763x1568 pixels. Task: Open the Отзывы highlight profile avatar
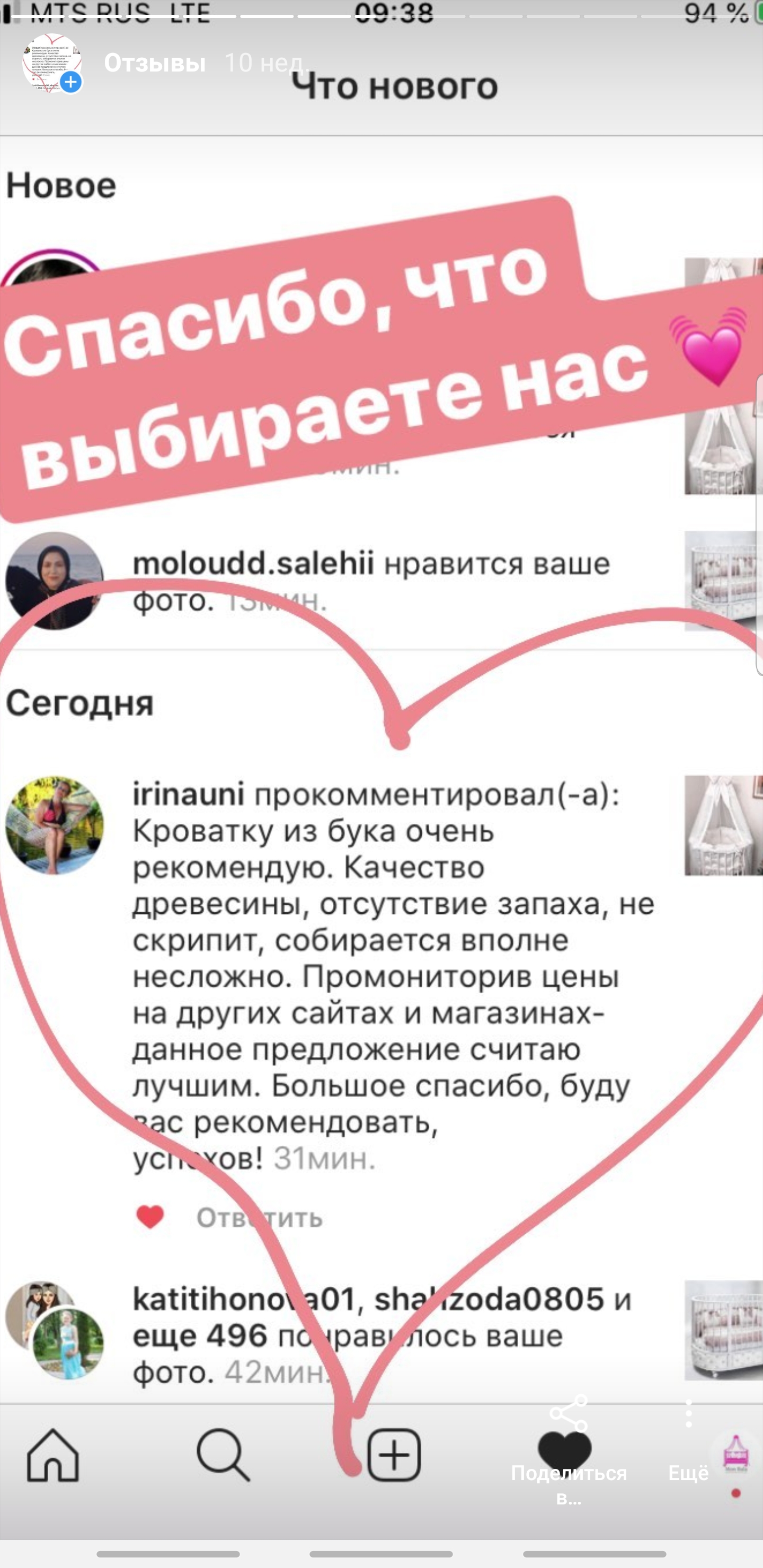coord(52,64)
